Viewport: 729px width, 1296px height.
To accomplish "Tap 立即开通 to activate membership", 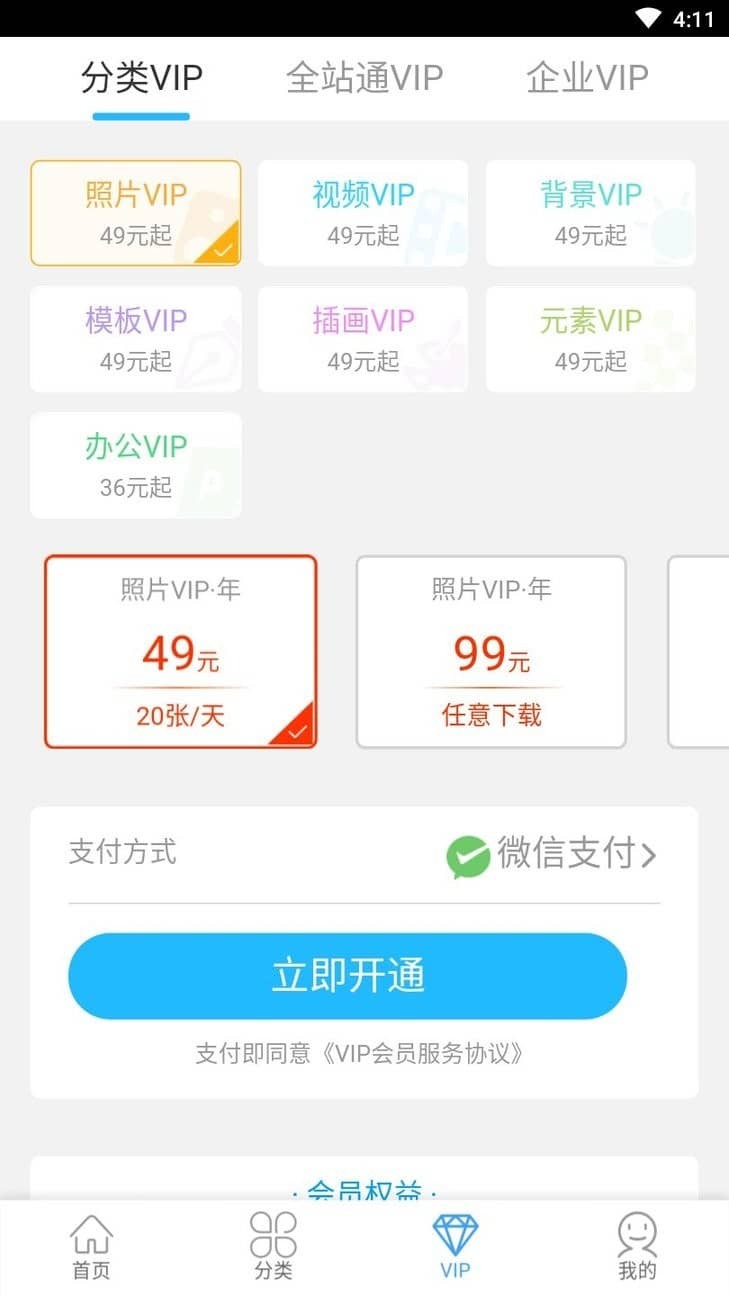I will (x=347, y=976).
